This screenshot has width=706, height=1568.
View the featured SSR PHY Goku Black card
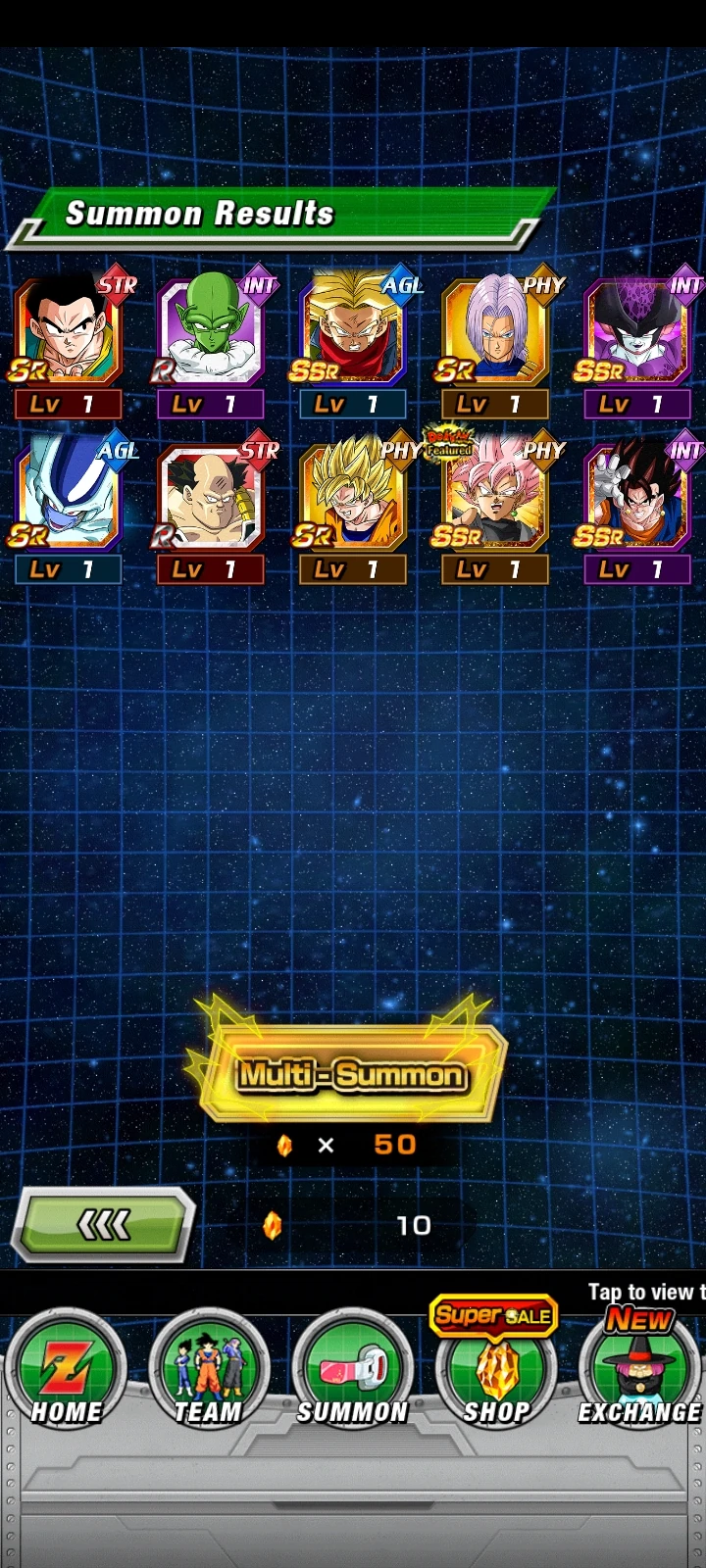[x=494, y=508]
